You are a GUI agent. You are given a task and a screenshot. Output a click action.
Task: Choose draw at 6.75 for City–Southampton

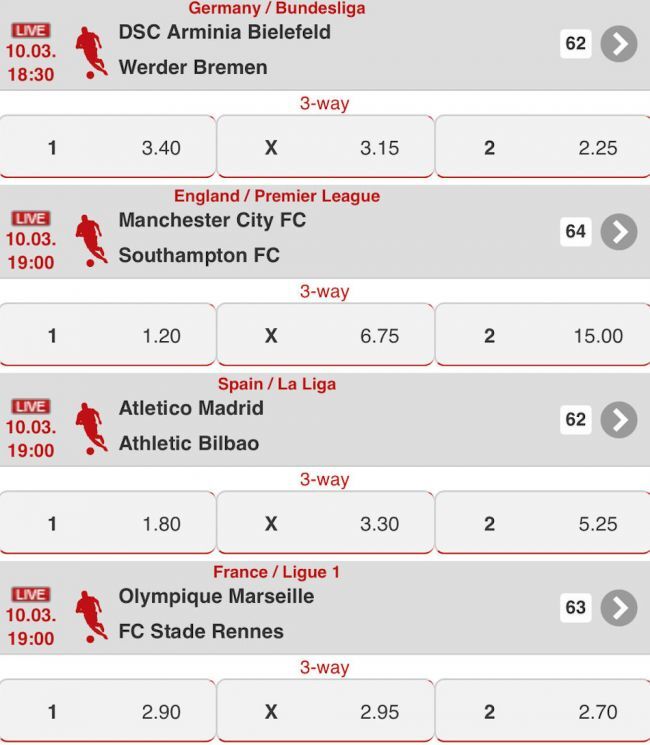point(325,336)
